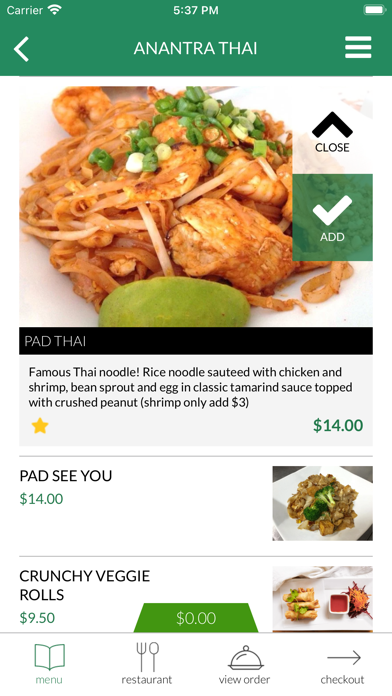
Task: Open the view order tab
Action: pos(245,664)
